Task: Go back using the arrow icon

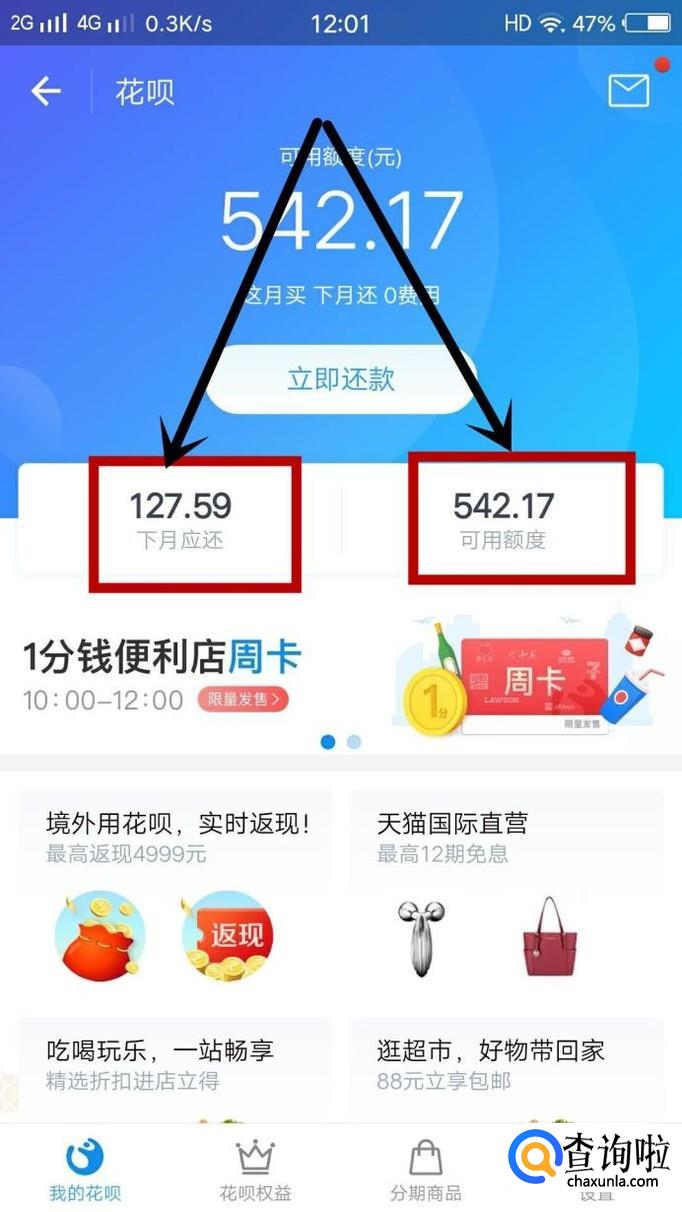Action: coord(46,92)
